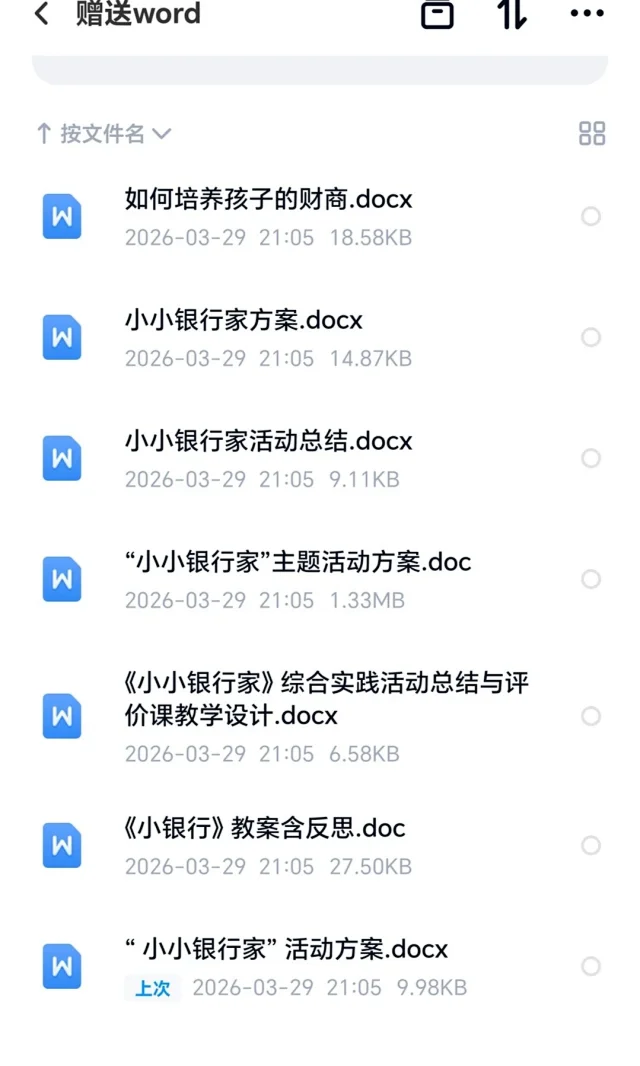
Task: Switch to grid view layout
Action: (x=592, y=134)
